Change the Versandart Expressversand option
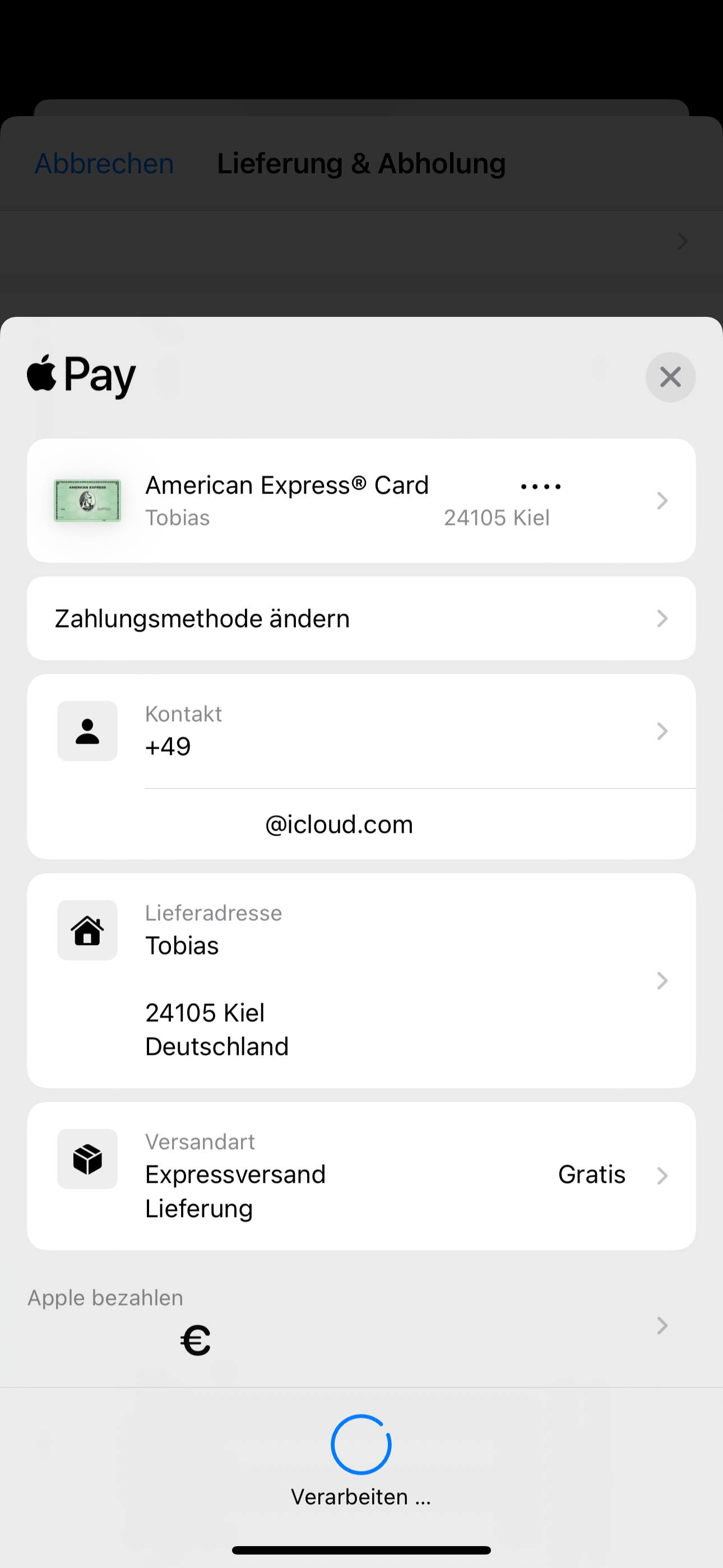Viewport: 723px width, 1568px height. tap(361, 1175)
